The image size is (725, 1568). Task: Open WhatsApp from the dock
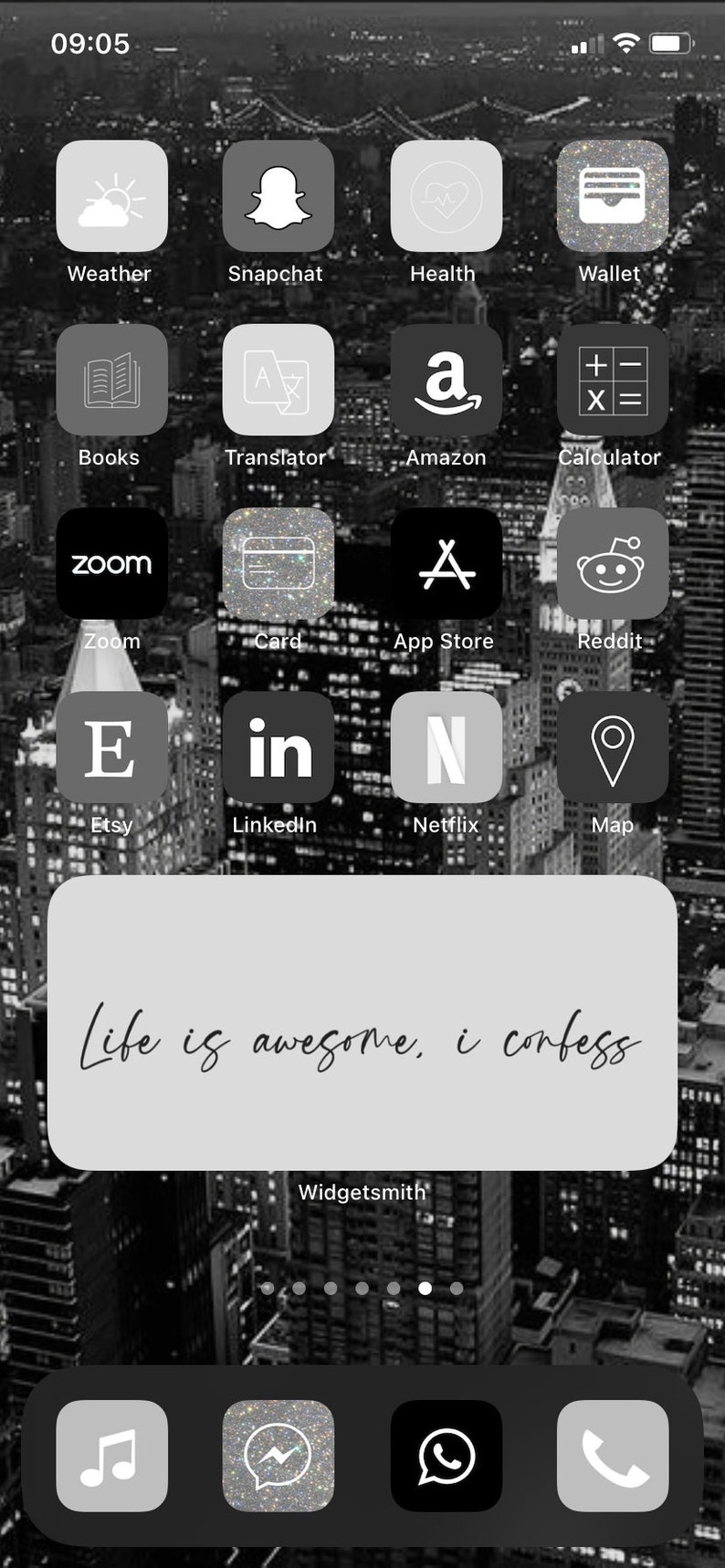coord(447,1456)
